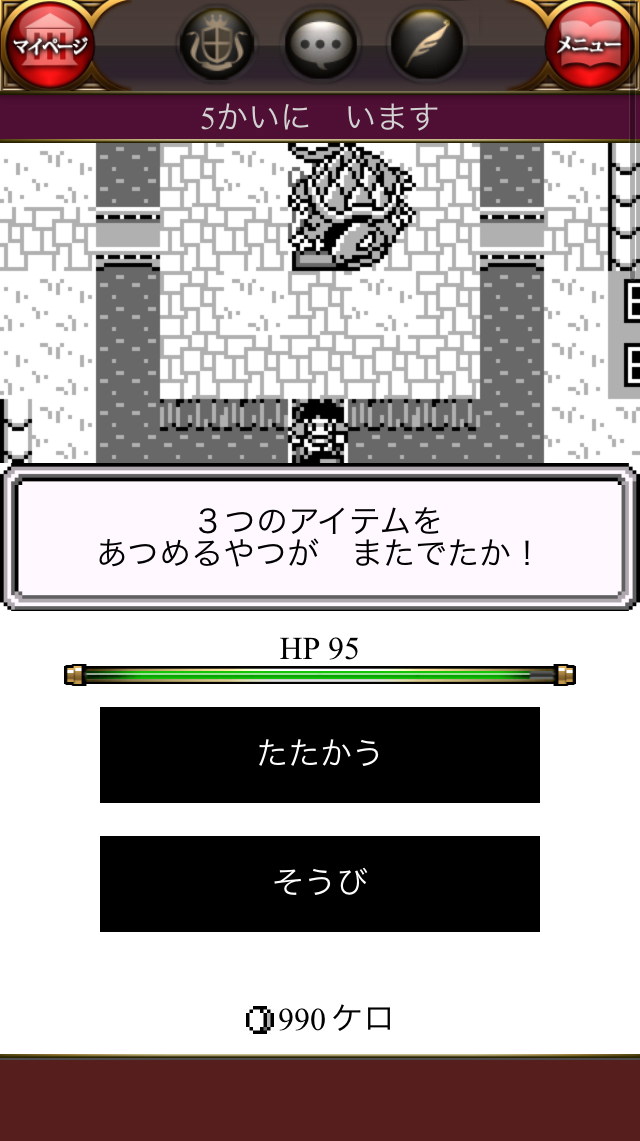Open the chat speech bubble icon
This screenshot has height=1141, width=640.
coord(321,45)
